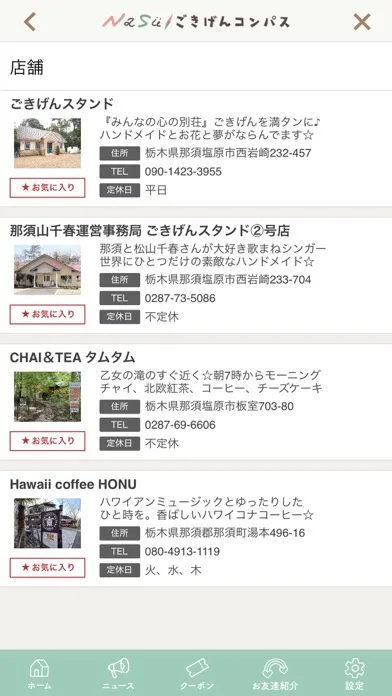Open Hawaii coffee HONU store details

coord(73,484)
